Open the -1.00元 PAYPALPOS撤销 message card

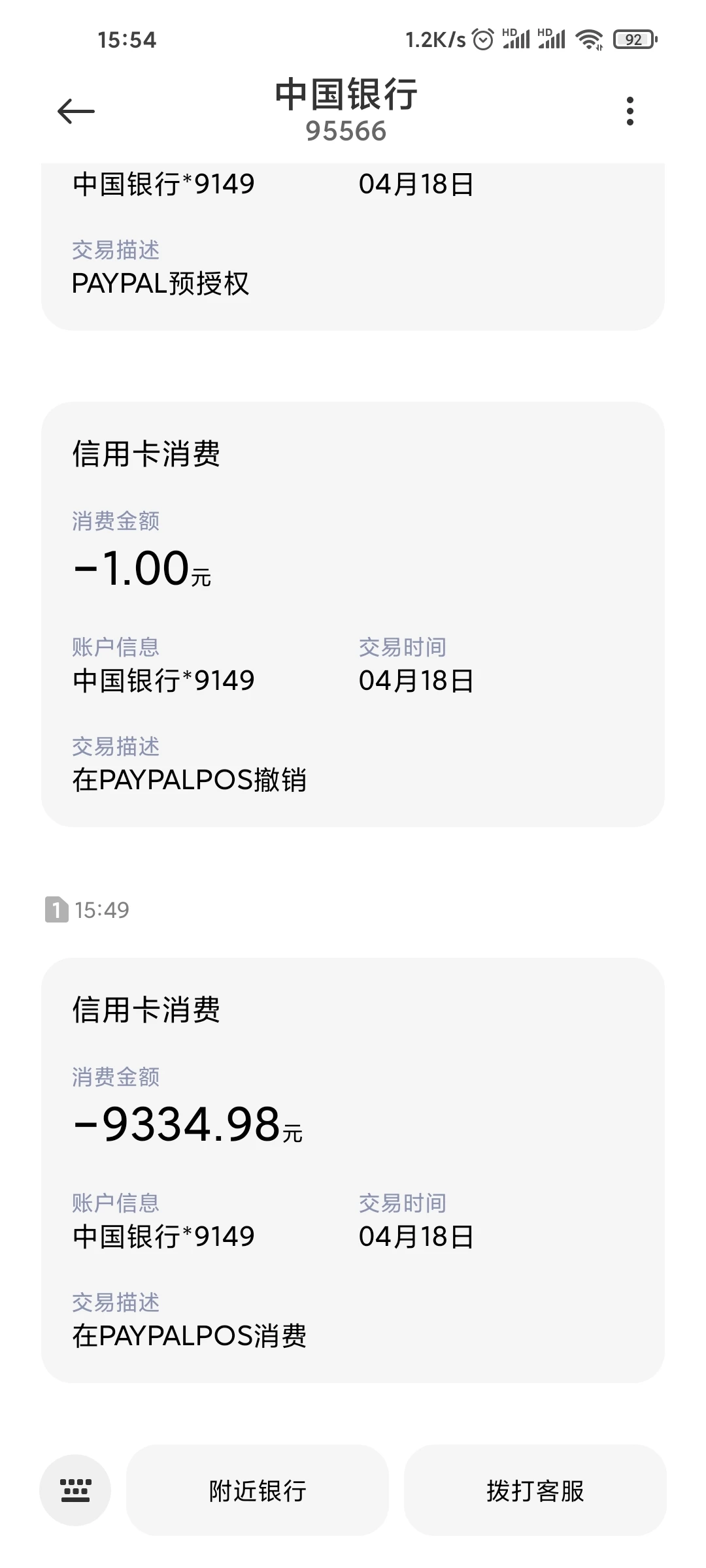tap(353, 614)
